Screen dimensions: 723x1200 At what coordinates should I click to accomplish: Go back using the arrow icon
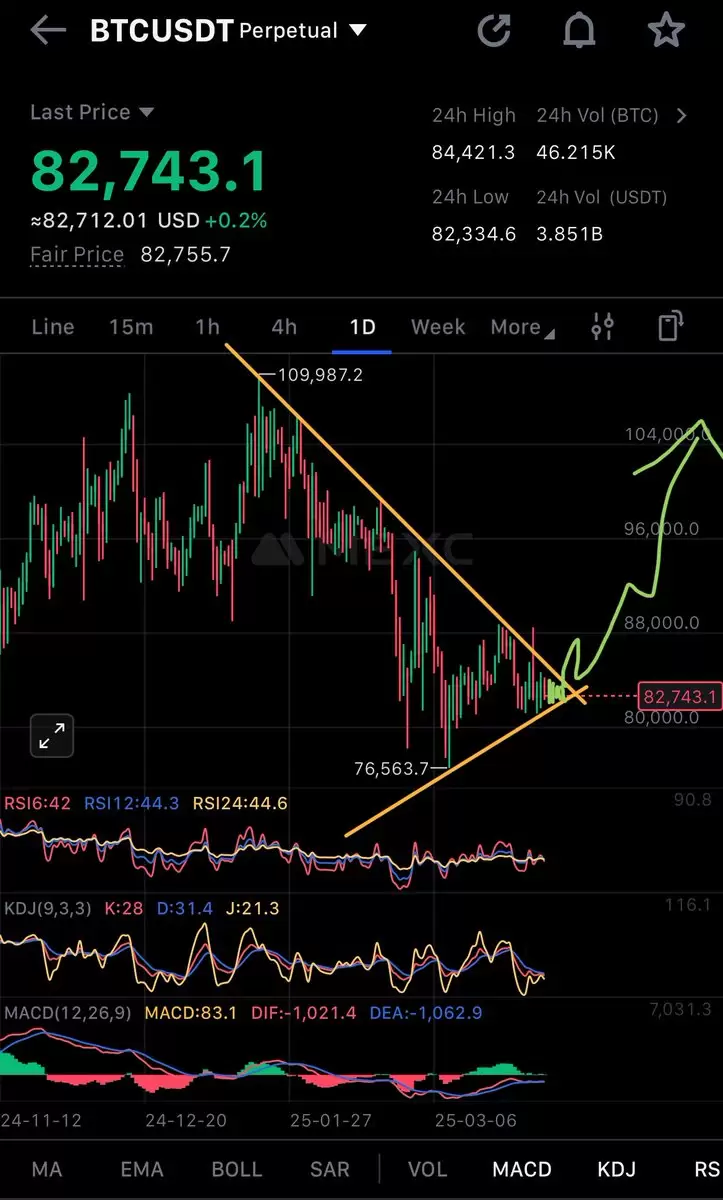click(47, 31)
